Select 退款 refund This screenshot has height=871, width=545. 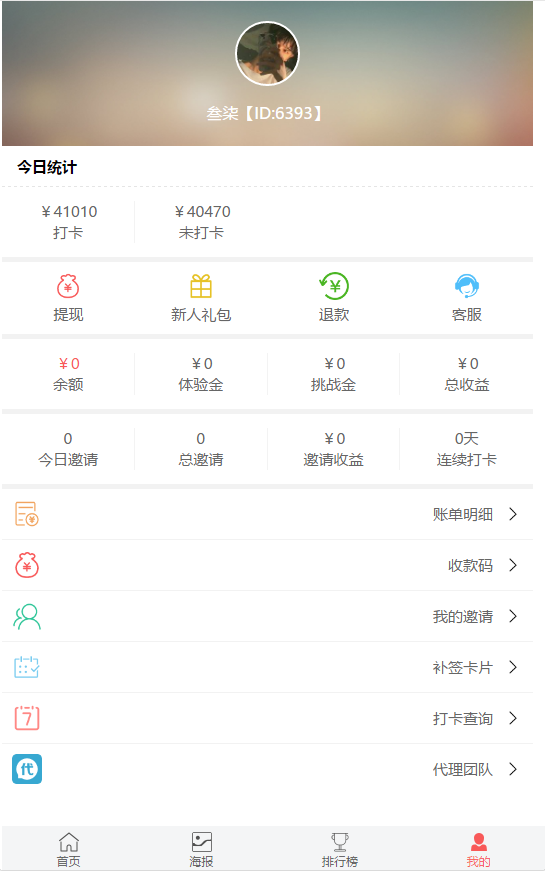334,298
